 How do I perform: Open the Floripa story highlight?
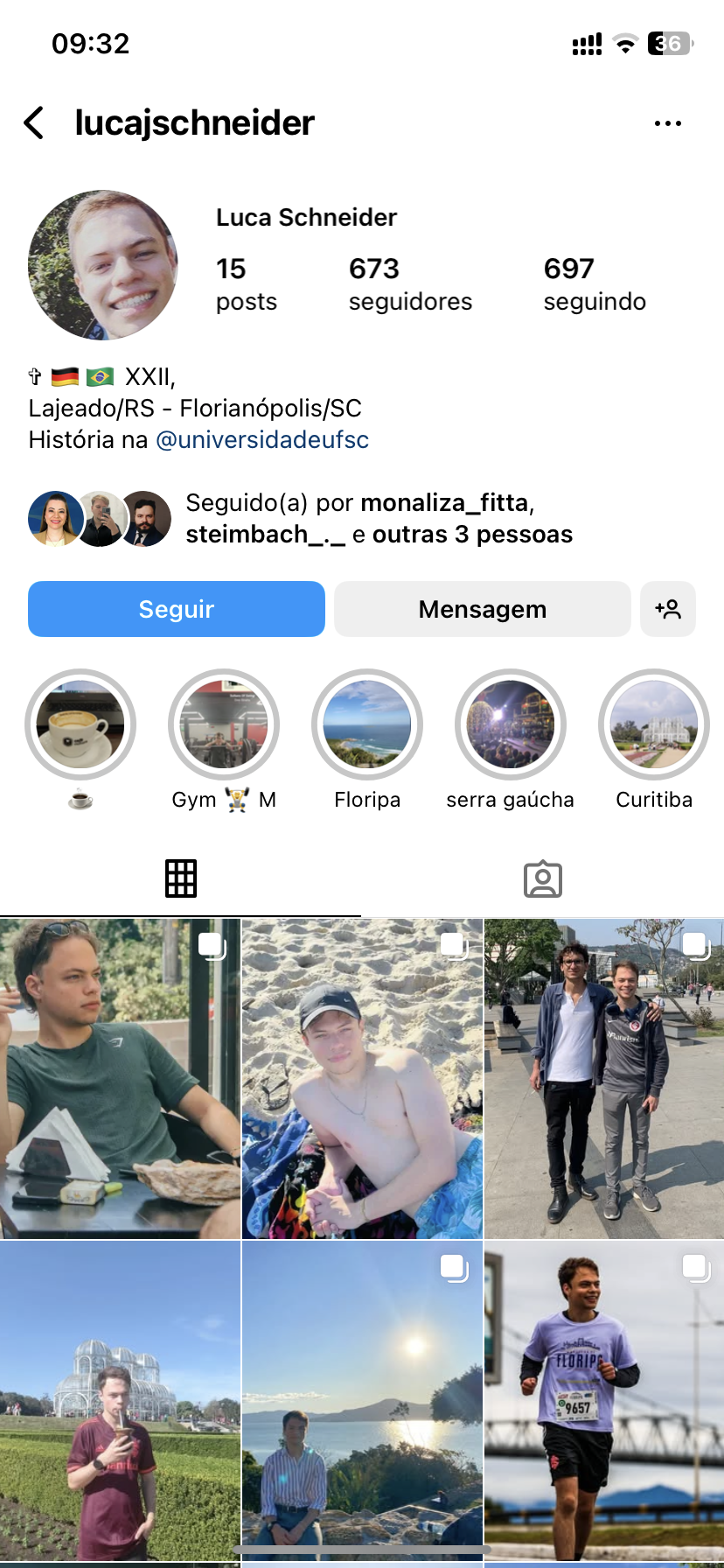367,724
